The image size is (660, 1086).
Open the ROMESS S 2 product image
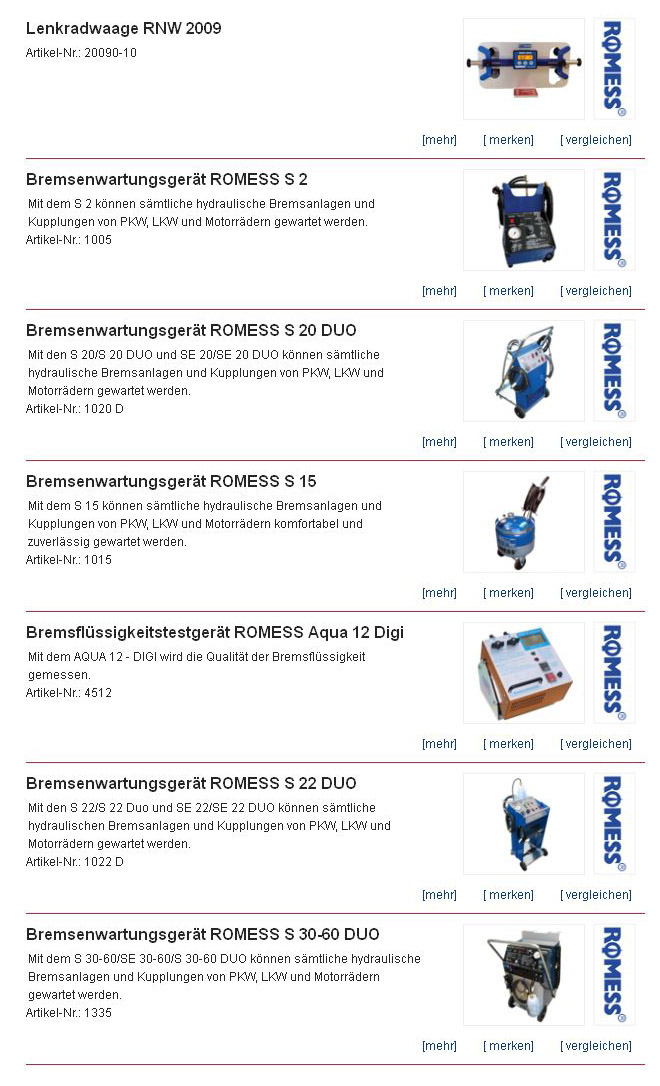click(523, 220)
